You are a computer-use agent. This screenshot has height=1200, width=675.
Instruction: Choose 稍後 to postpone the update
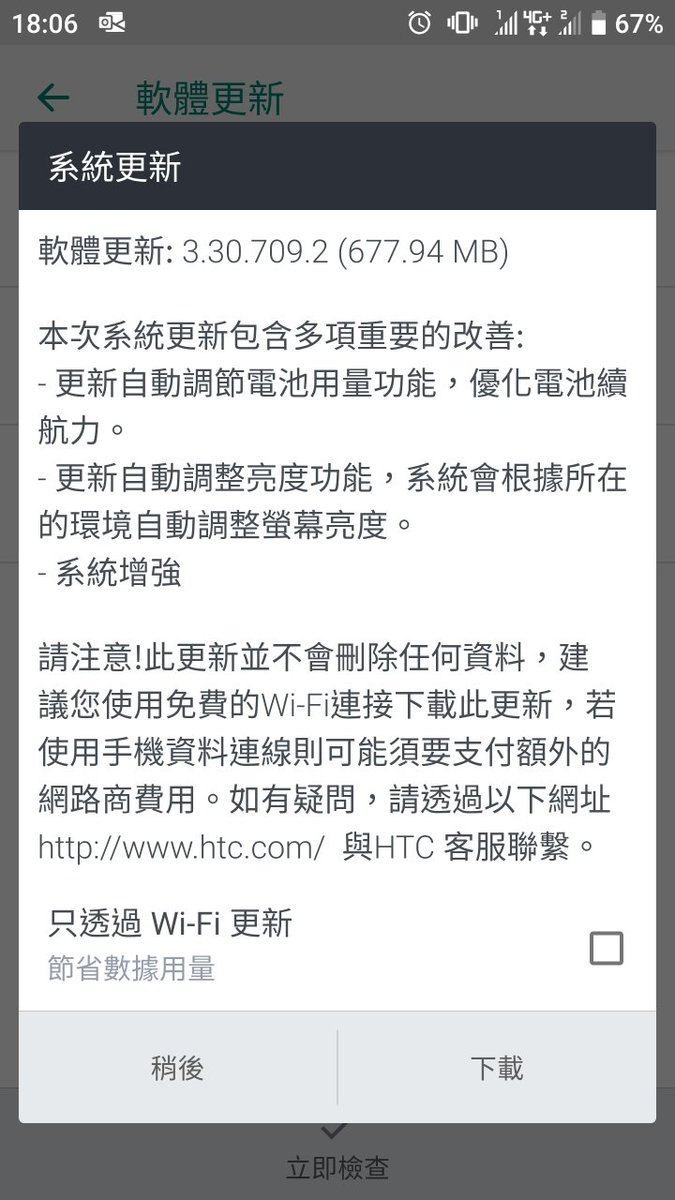(x=178, y=1067)
